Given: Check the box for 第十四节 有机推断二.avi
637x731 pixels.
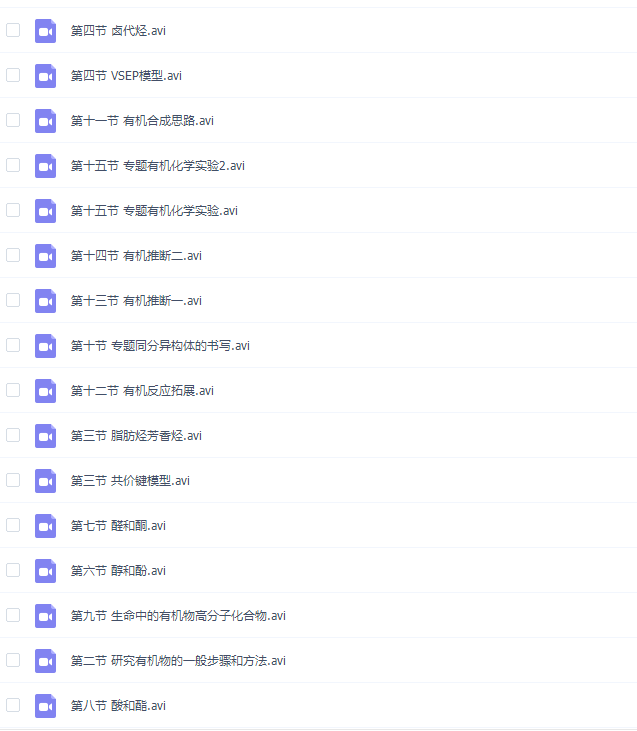Looking at the screenshot, I should click(x=13, y=255).
